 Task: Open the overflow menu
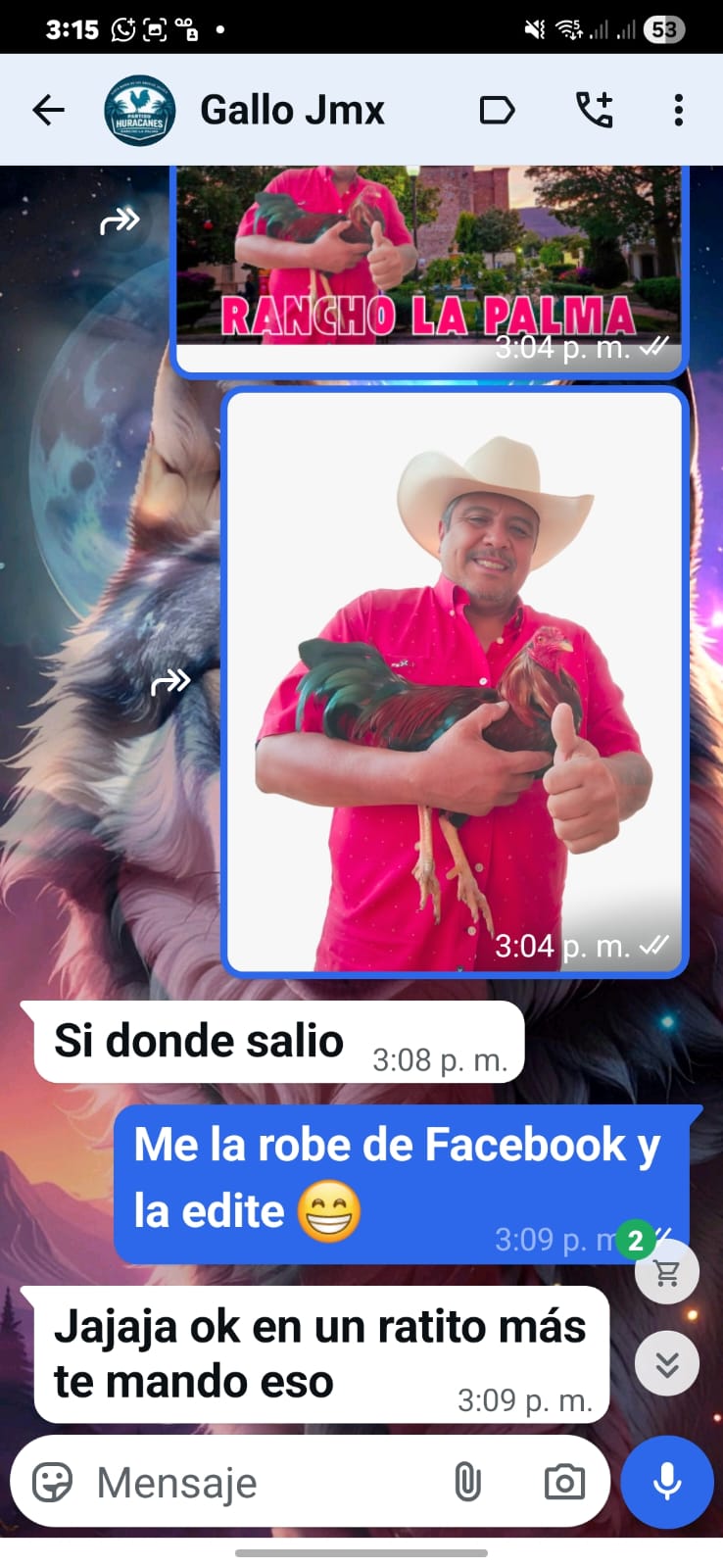(678, 110)
